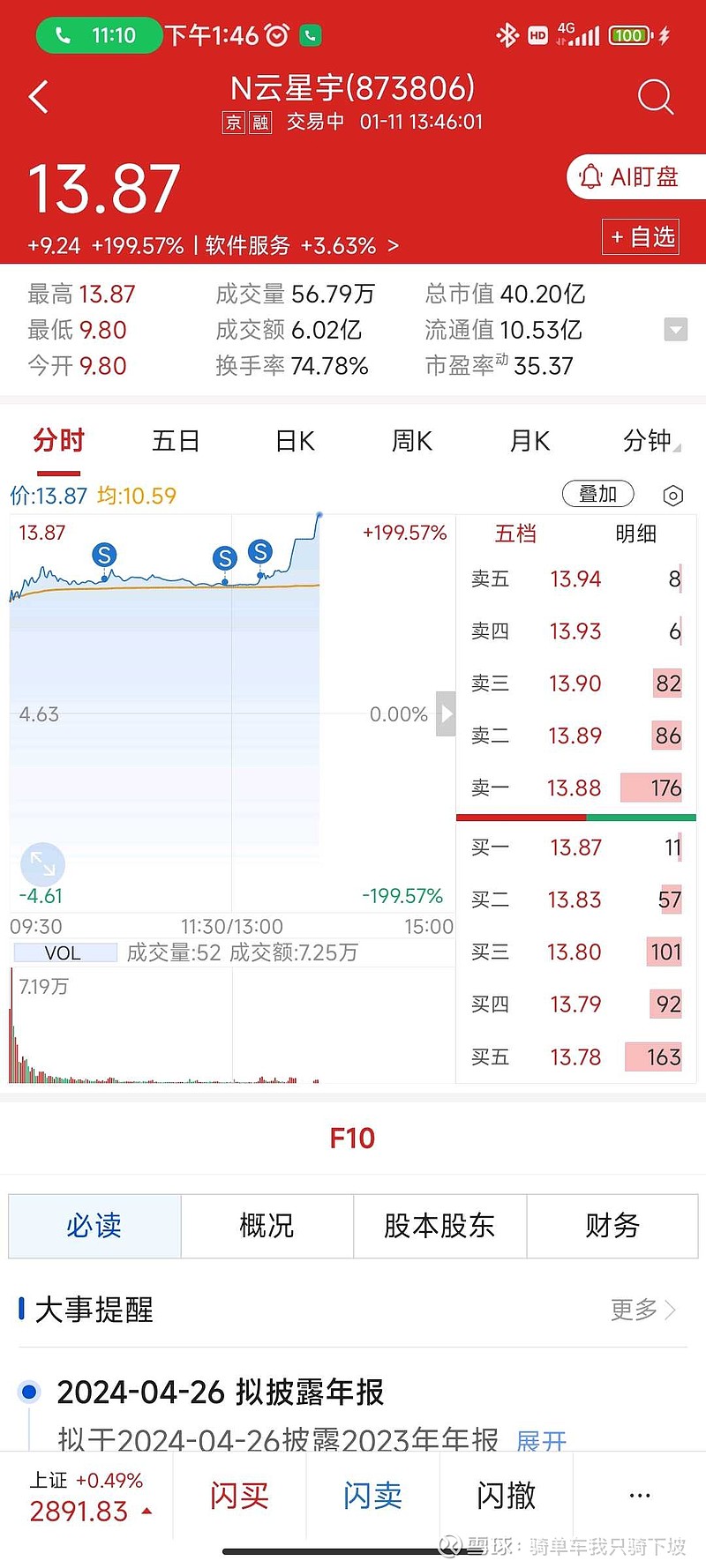This screenshot has width=706, height=1568.
Task: Open chart settings hexagon icon
Action: [x=672, y=496]
